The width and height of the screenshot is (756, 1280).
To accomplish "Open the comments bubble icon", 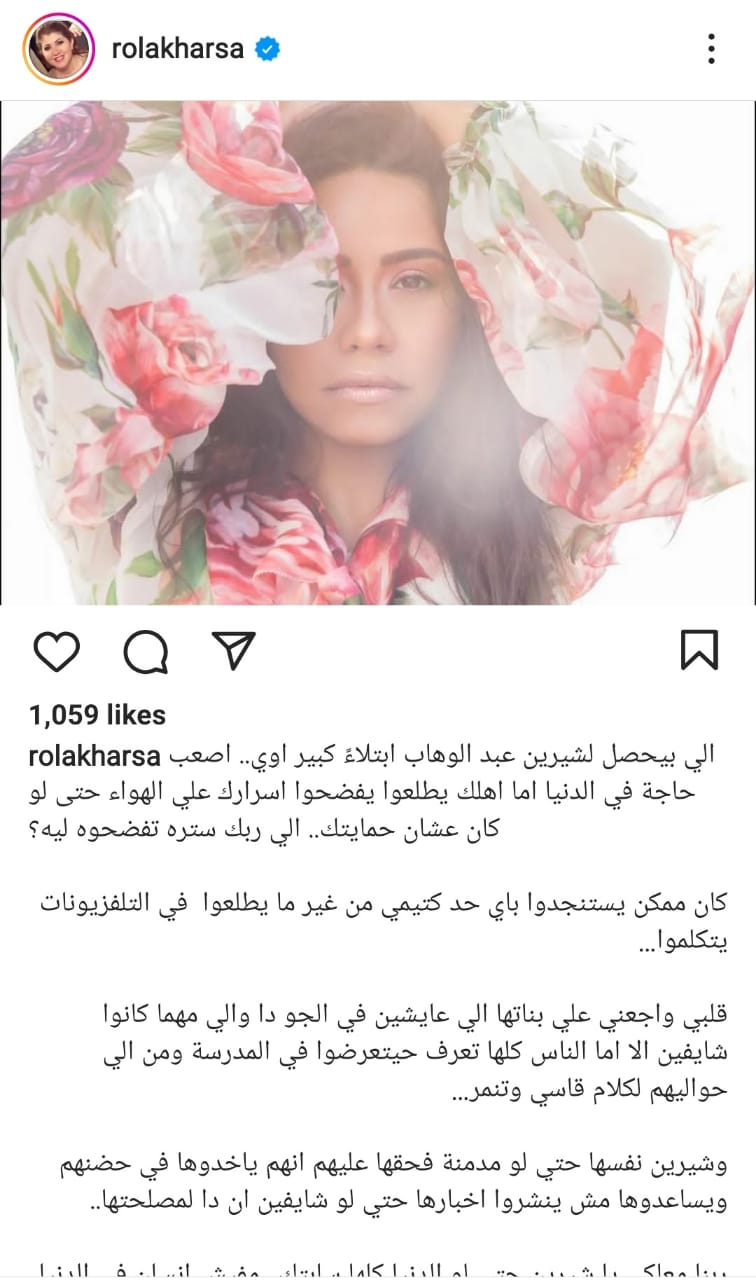I will click(x=145, y=652).
